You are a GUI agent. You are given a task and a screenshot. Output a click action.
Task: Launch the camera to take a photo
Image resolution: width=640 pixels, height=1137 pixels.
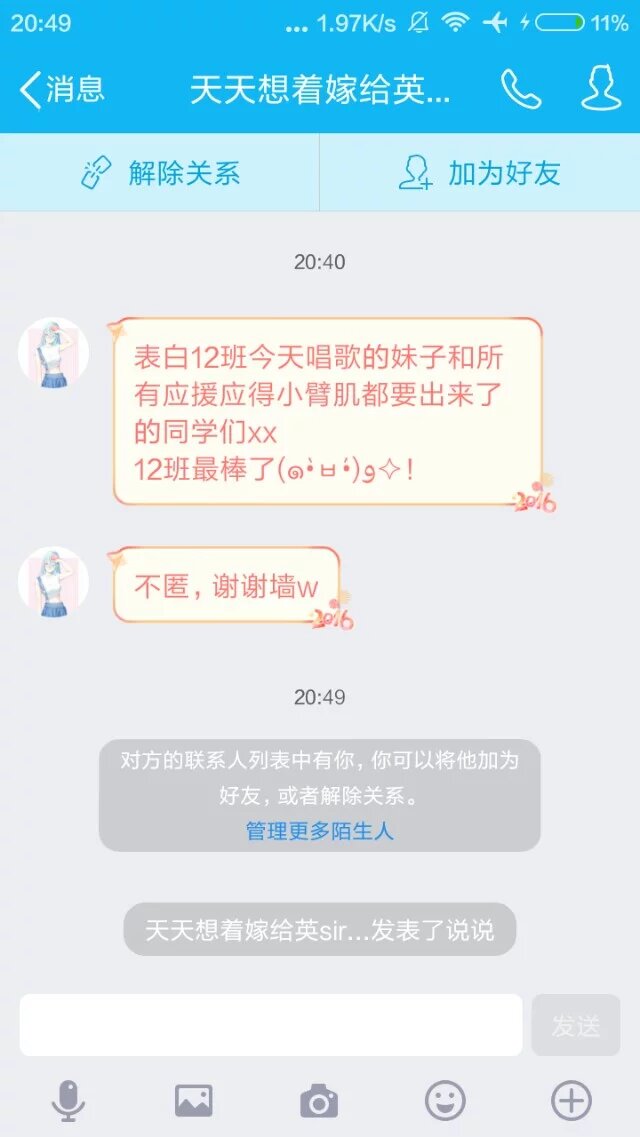319,1102
